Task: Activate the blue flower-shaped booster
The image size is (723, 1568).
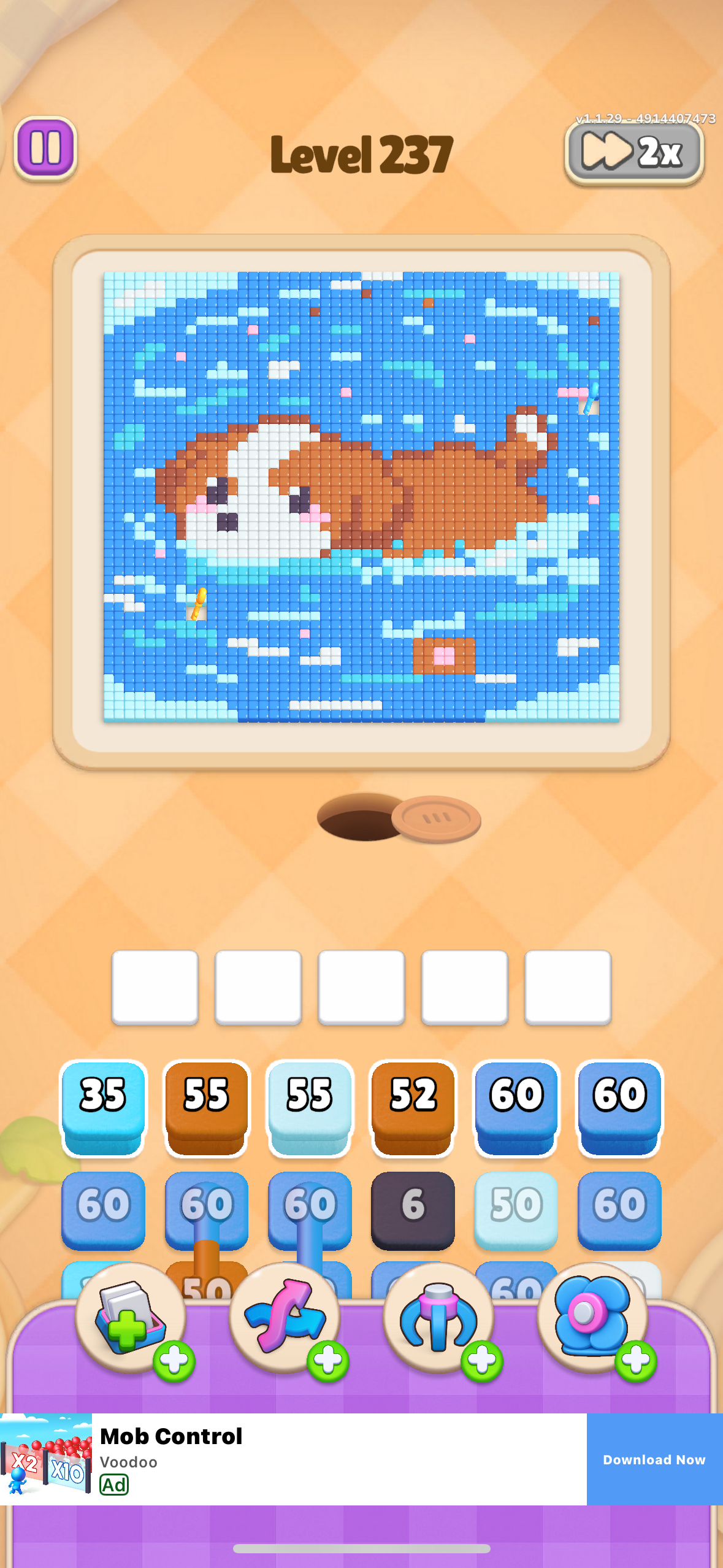Action: click(x=593, y=1318)
